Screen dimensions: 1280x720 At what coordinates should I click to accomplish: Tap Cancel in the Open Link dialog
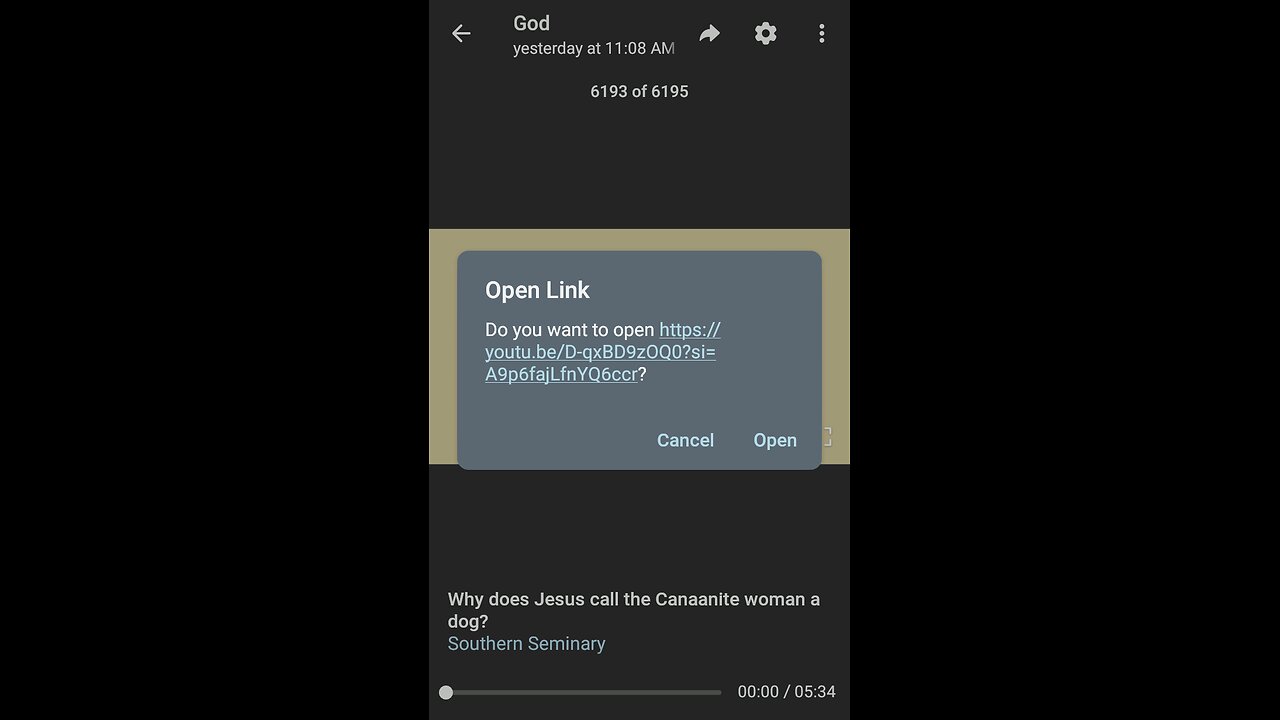(685, 440)
